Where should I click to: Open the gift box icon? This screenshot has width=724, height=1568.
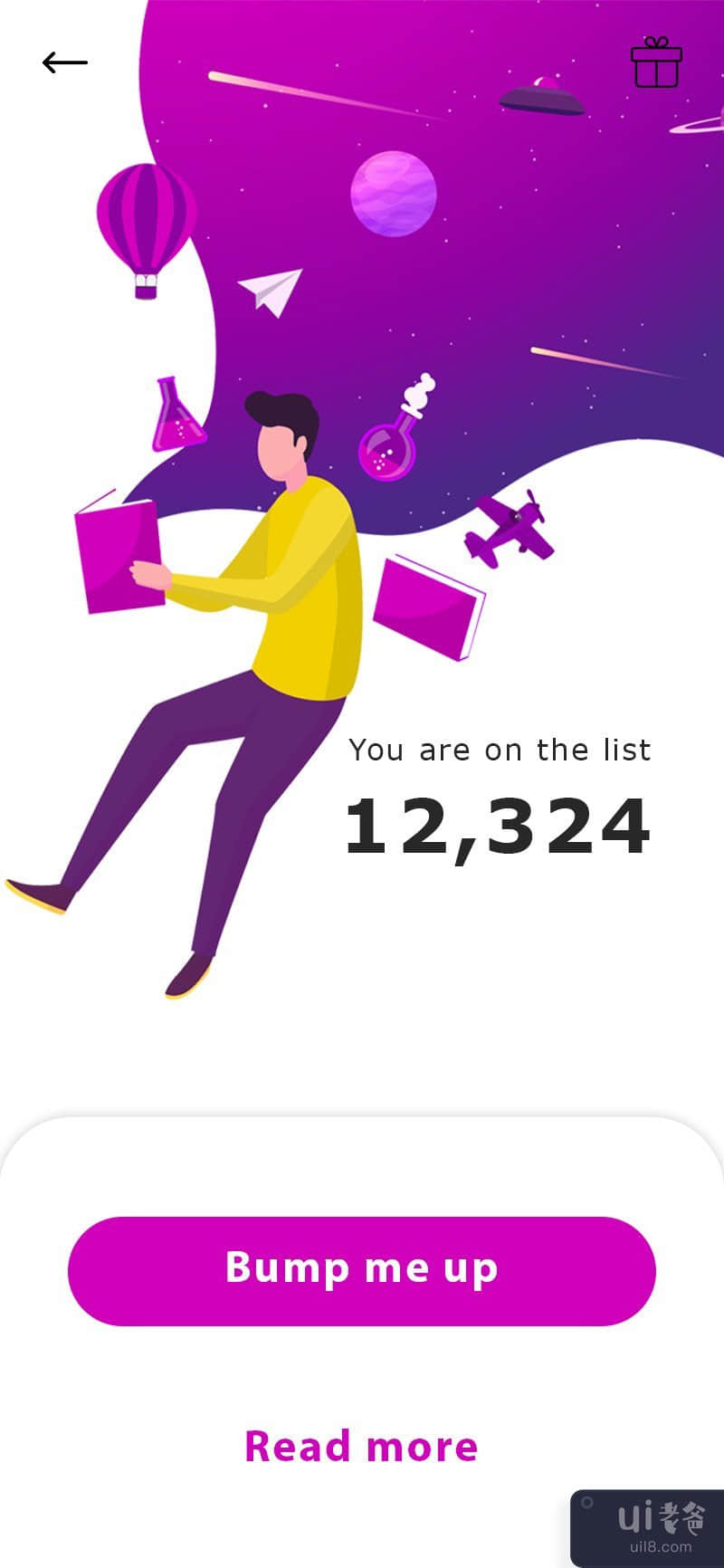click(x=656, y=63)
